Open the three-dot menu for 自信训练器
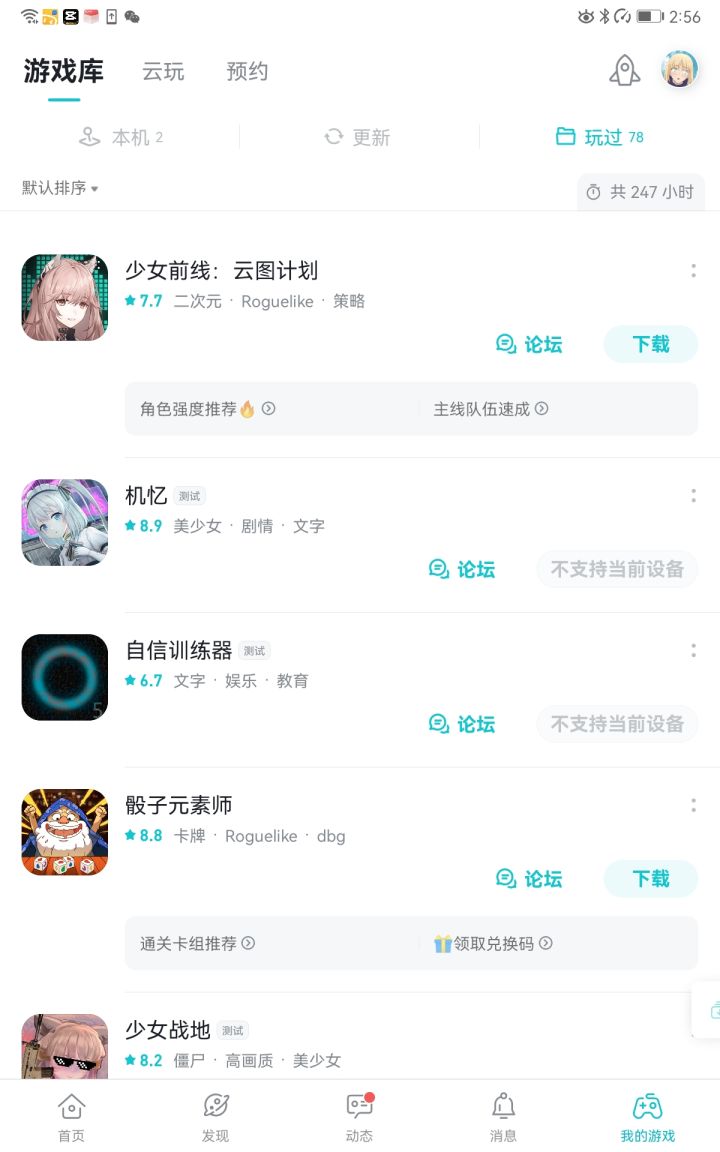Screen dimensions: 720x1152 (693, 650)
